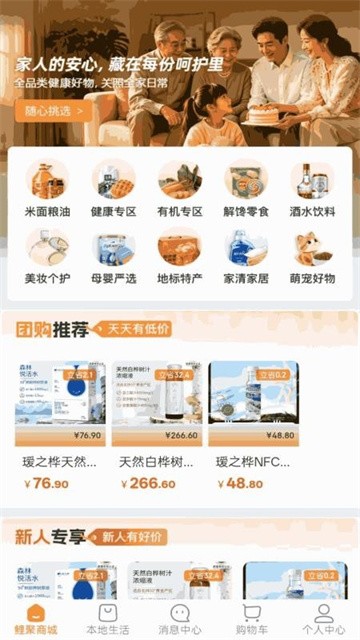The width and height of the screenshot is (360, 640).
Task: Open the 消息中心 tab
Action: click(180, 619)
